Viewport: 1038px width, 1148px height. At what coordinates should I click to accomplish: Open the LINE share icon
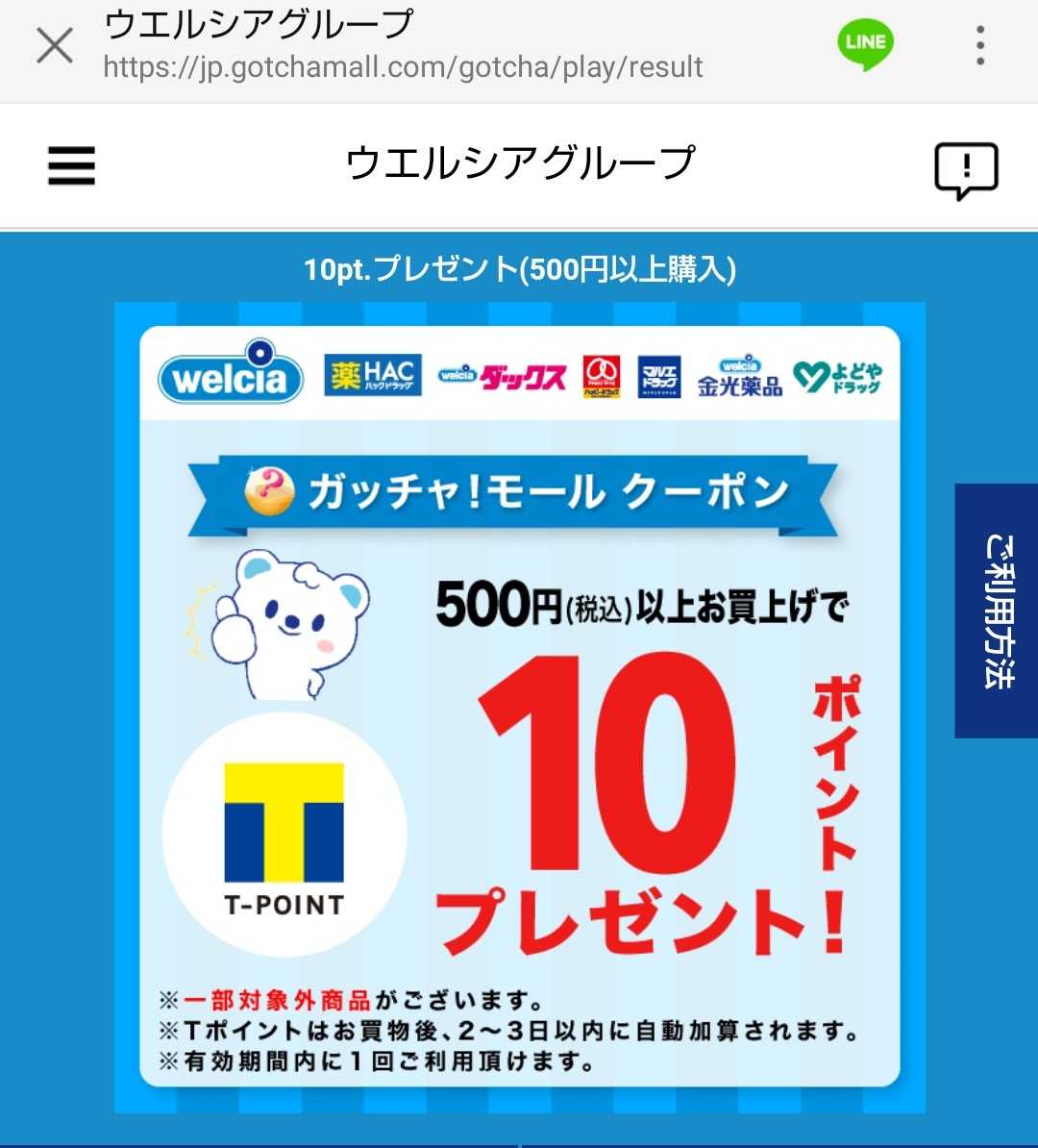click(865, 44)
